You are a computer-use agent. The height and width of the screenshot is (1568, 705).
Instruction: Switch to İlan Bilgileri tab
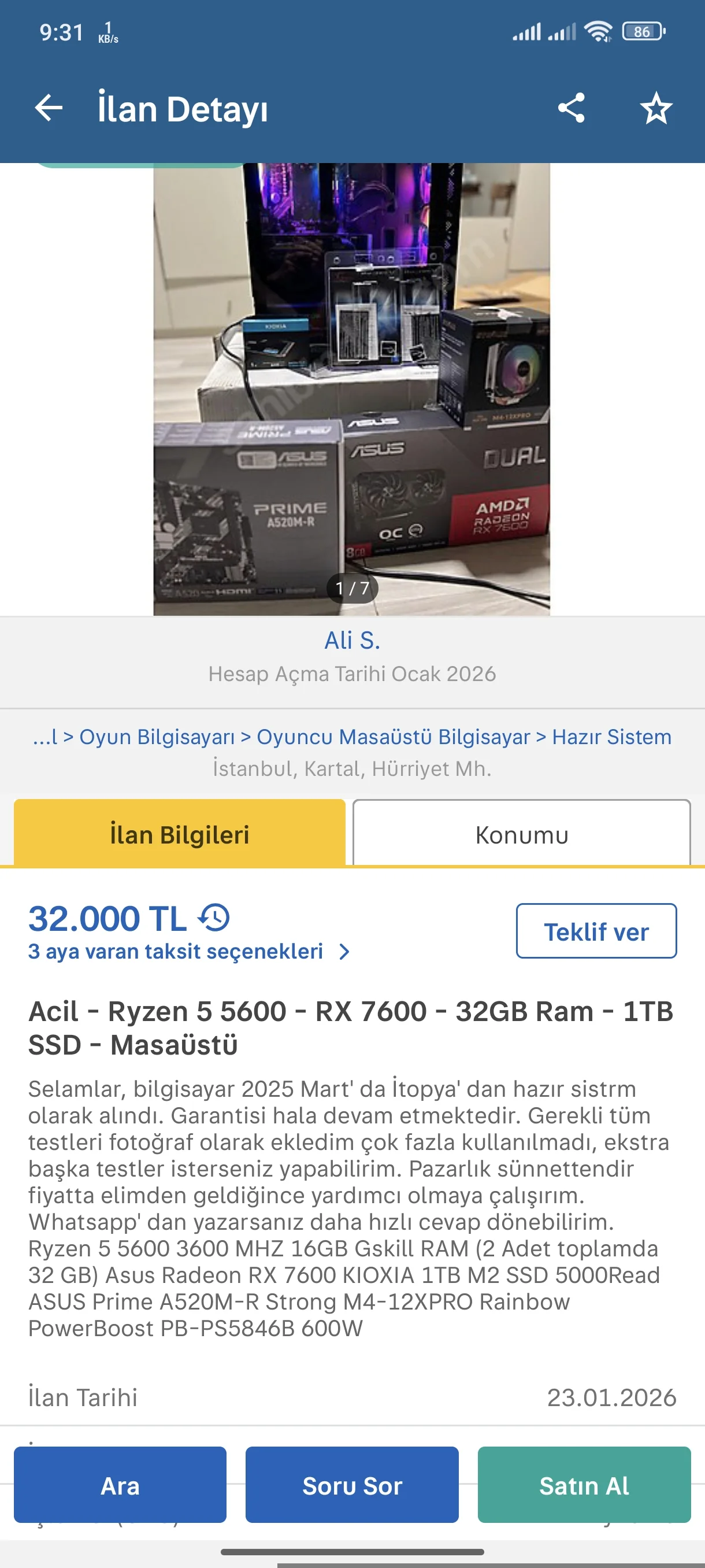point(180,834)
